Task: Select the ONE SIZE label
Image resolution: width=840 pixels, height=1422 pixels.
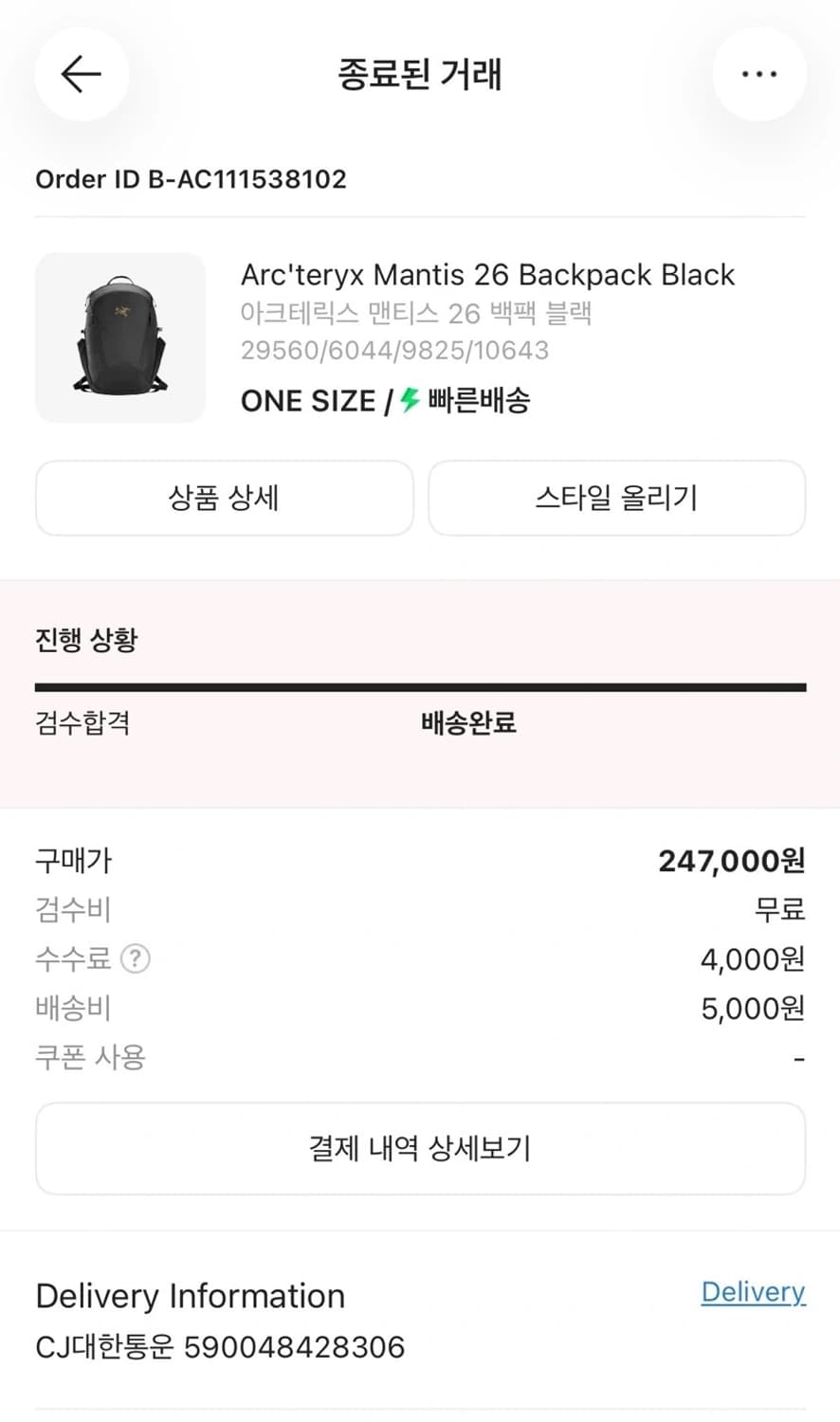Action: tap(308, 400)
